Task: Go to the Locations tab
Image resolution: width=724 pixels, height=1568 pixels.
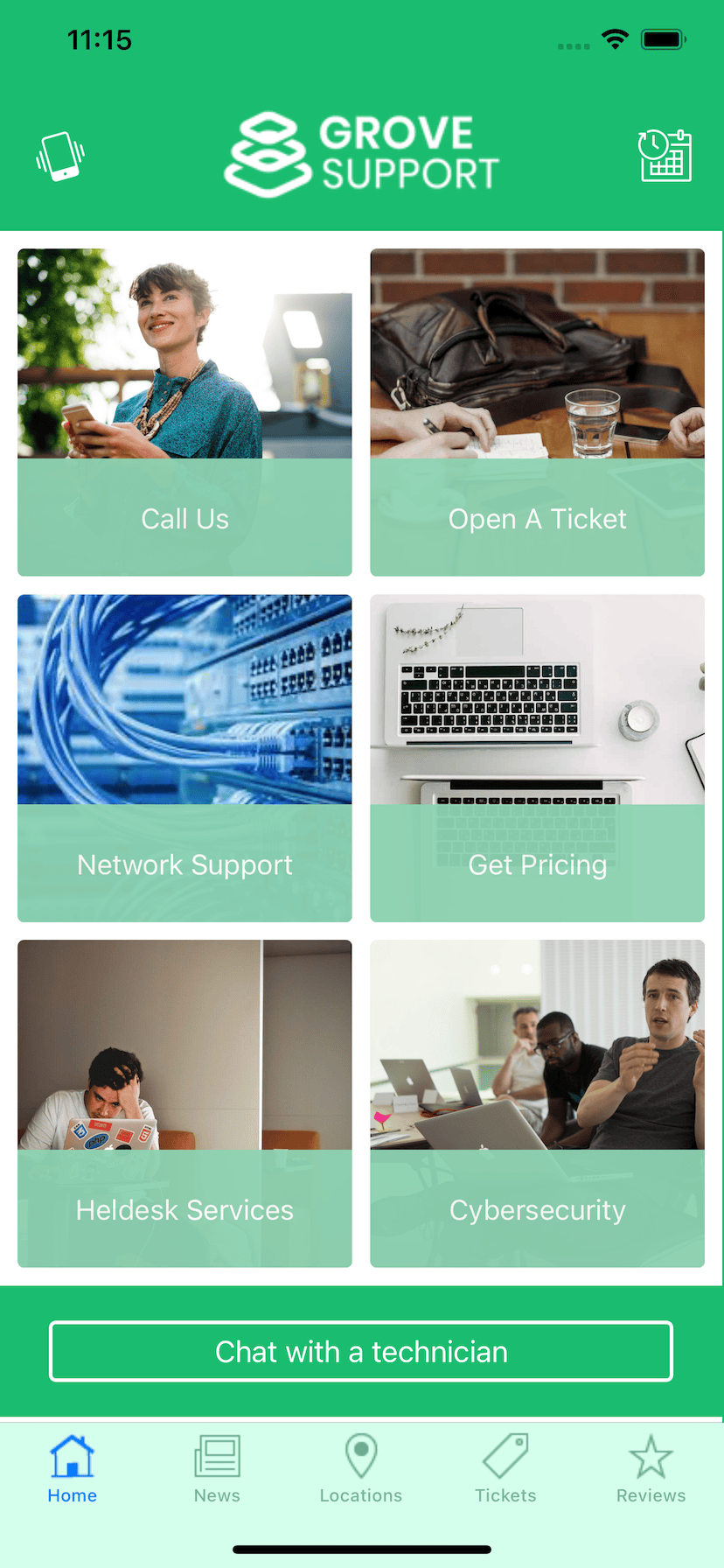Action: pyautogui.click(x=361, y=1469)
